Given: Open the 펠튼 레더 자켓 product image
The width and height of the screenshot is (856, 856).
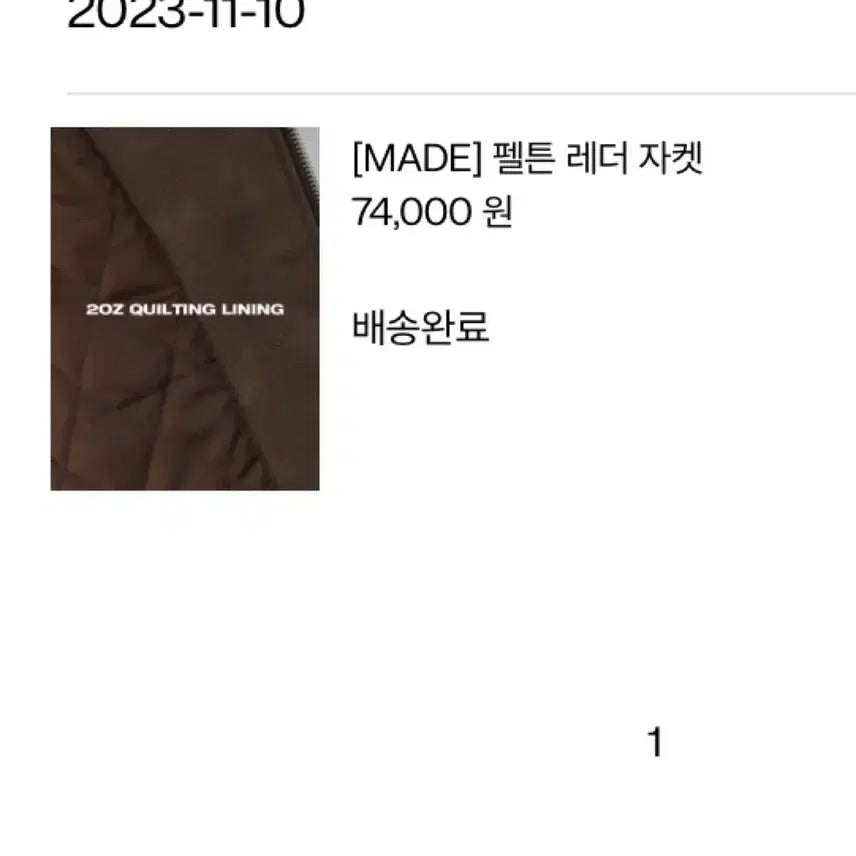Looking at the screenshot, I should coord(185,308).
